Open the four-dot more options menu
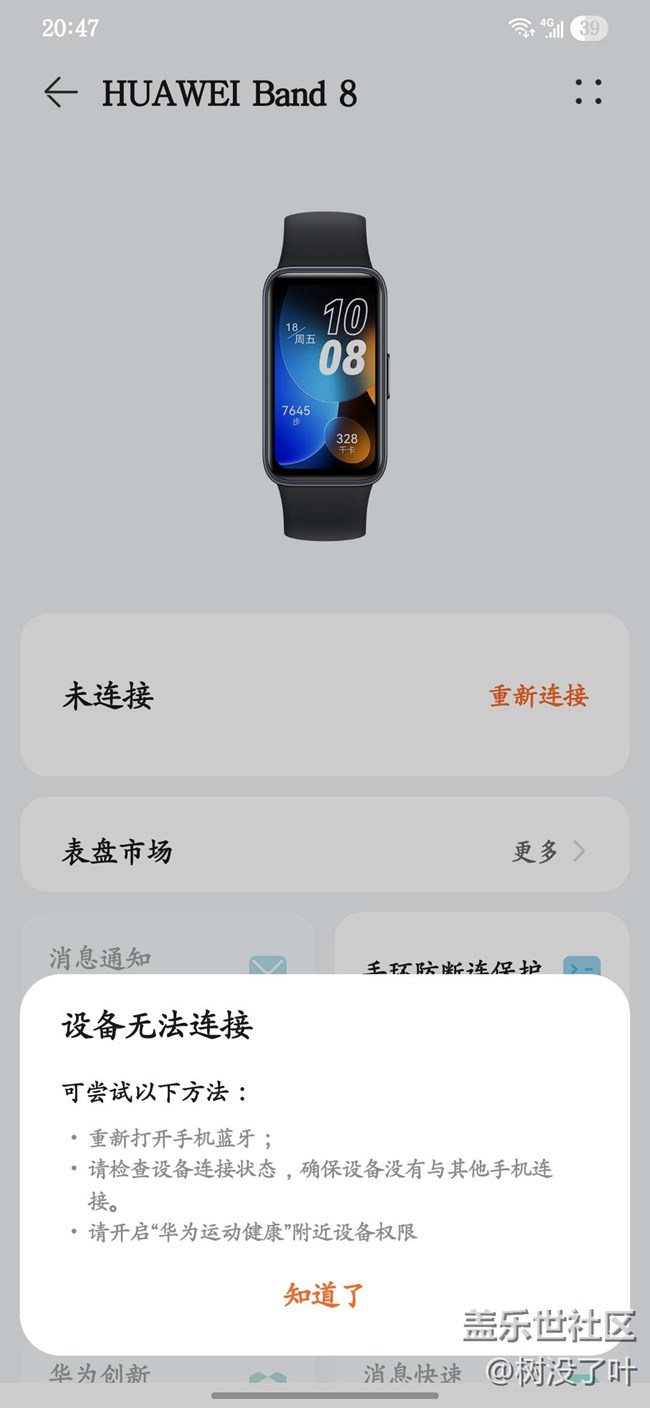This screenshot has width=650, height=1408. [x=588, y=92]
